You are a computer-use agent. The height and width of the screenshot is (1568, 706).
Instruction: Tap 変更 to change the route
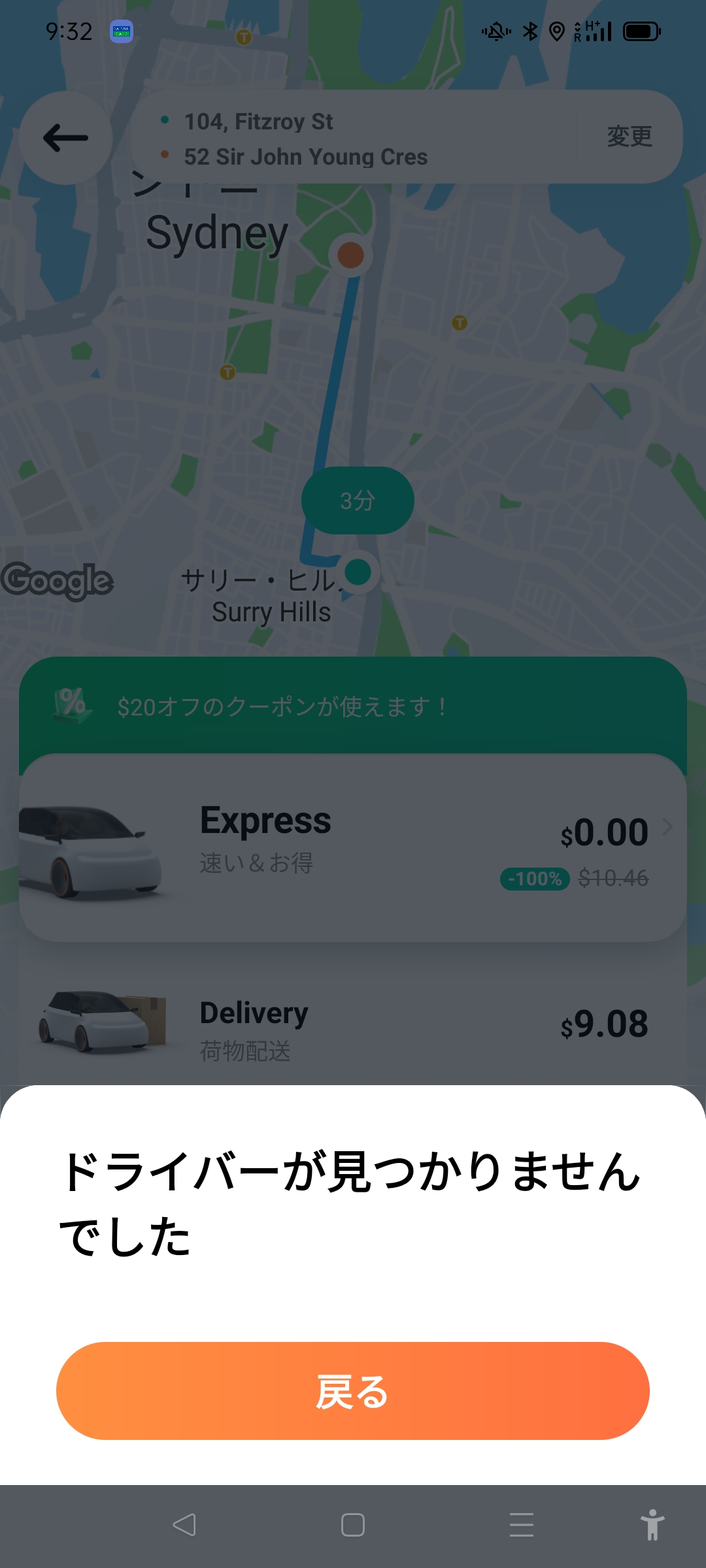[629, 137]
